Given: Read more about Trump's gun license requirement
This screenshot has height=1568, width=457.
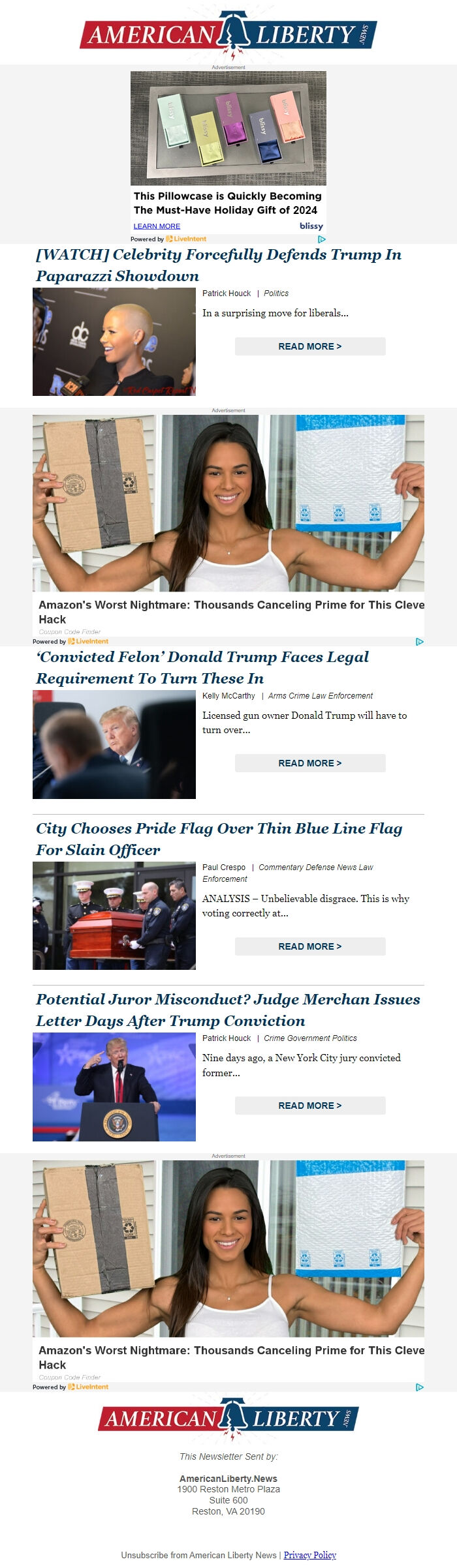Looking at the screenshot, I should 310,763.
